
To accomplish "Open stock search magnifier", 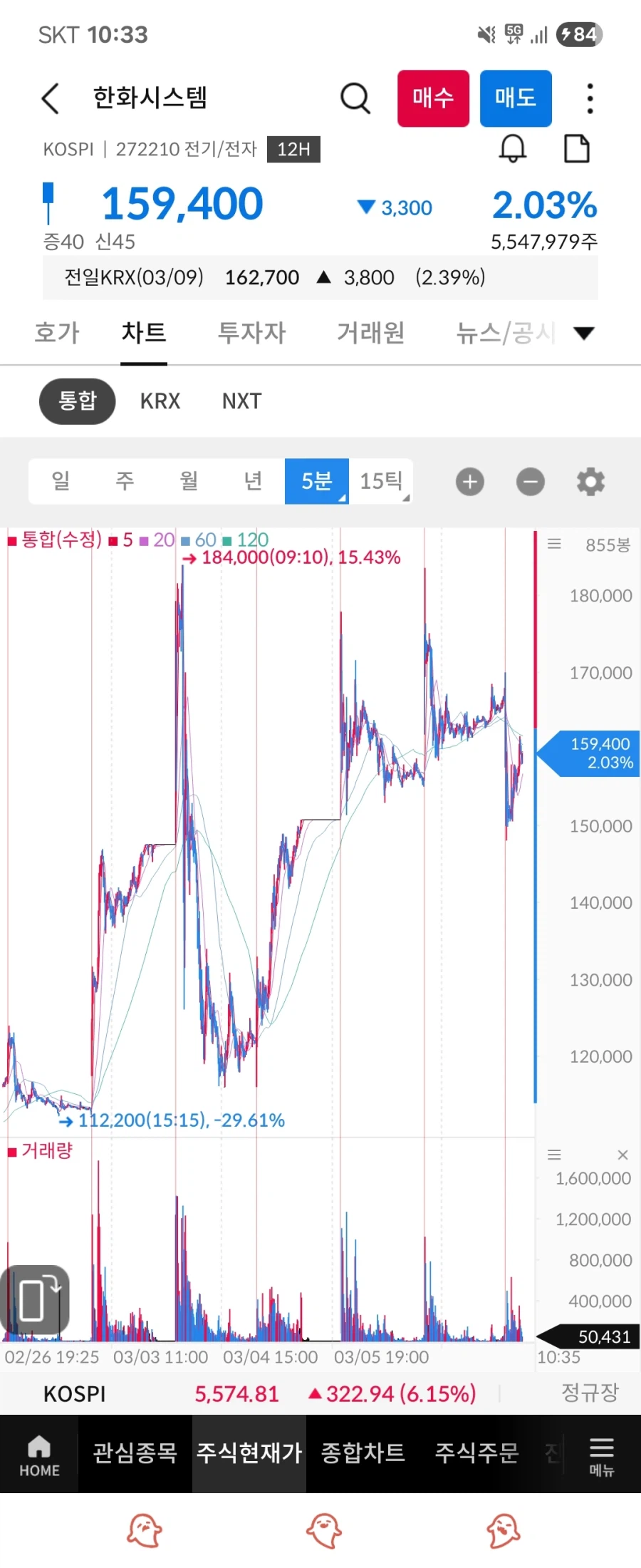I will coord(355,98).
